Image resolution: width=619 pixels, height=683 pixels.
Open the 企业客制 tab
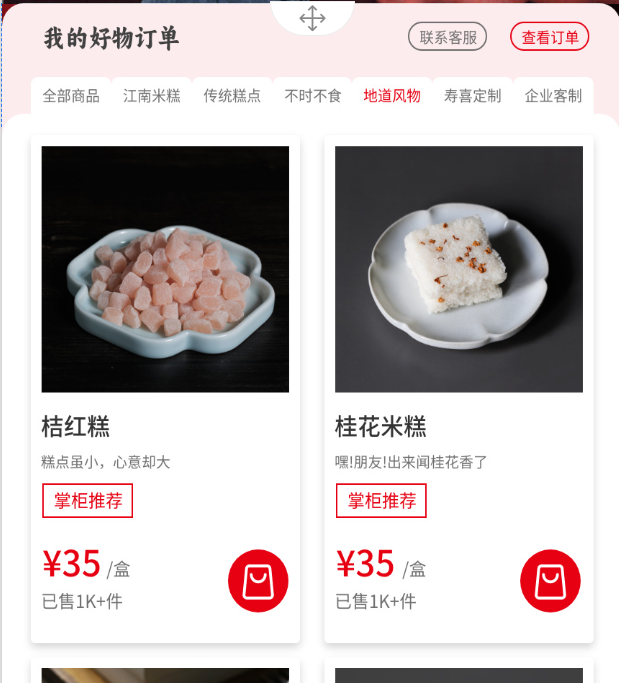(553, 96)
